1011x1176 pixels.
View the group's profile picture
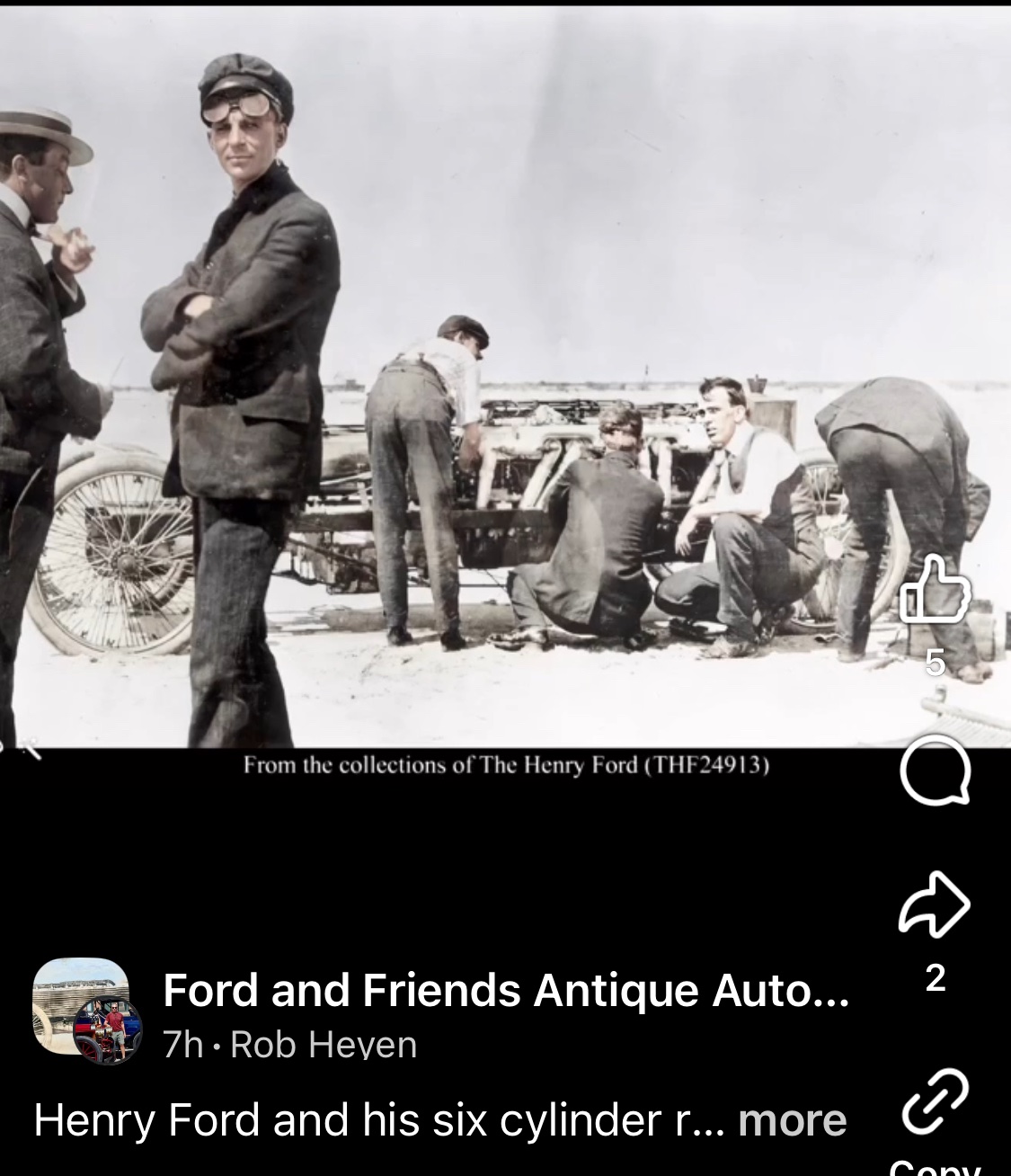[79, 1005]
